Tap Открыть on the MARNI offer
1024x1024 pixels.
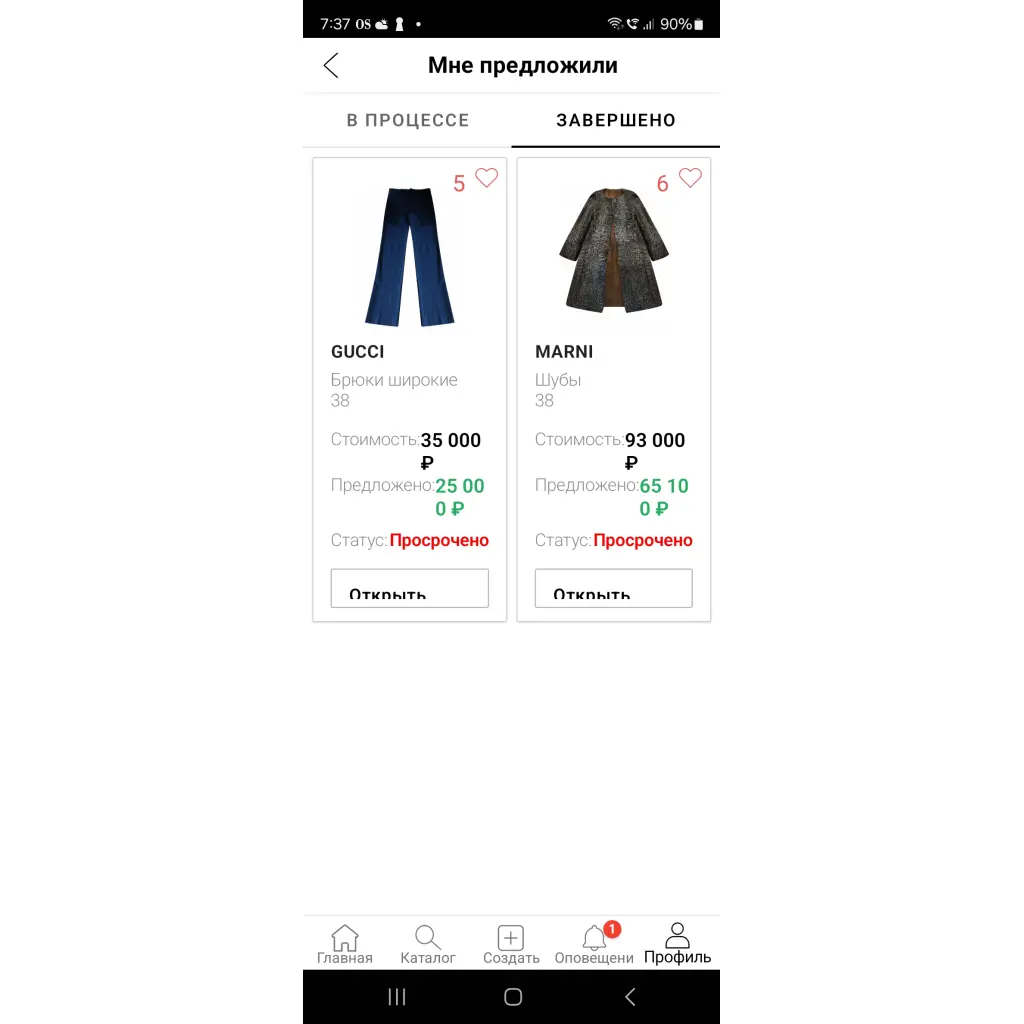click(x=613, y=588)
